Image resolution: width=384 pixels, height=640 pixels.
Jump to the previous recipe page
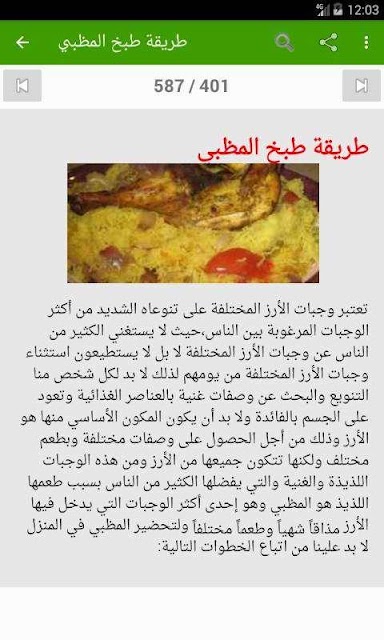click(x=22, y=86)
